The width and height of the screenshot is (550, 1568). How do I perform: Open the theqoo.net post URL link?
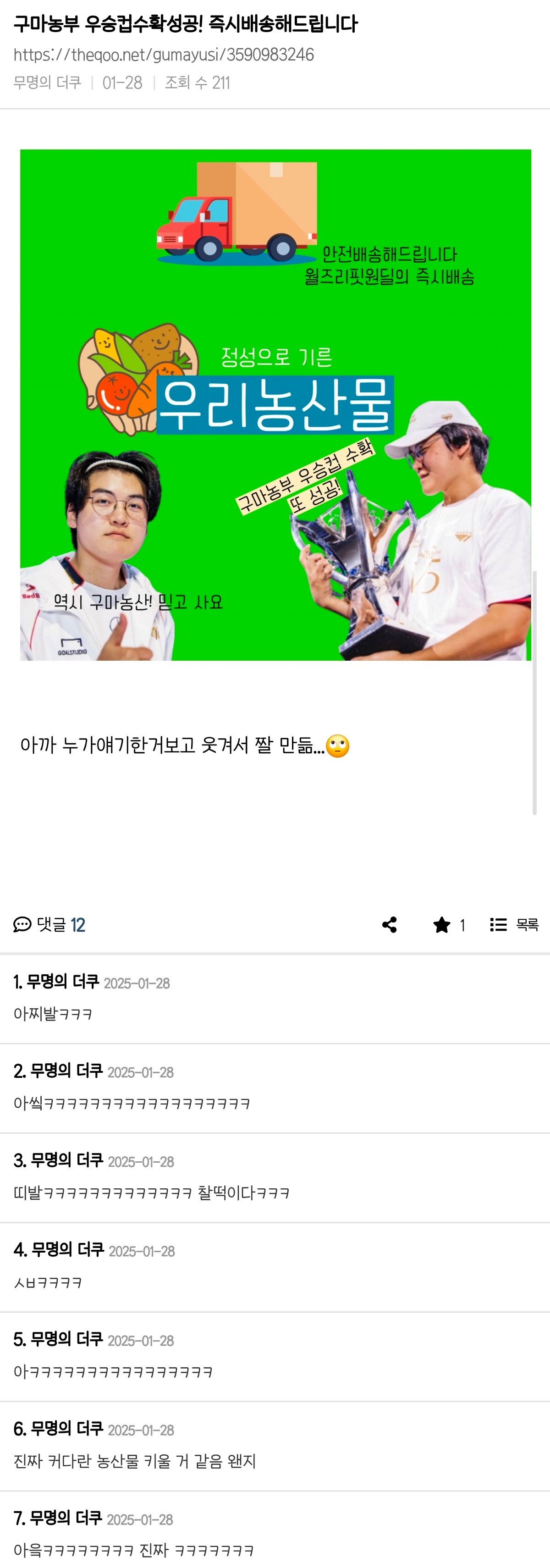tap(163, 55)
